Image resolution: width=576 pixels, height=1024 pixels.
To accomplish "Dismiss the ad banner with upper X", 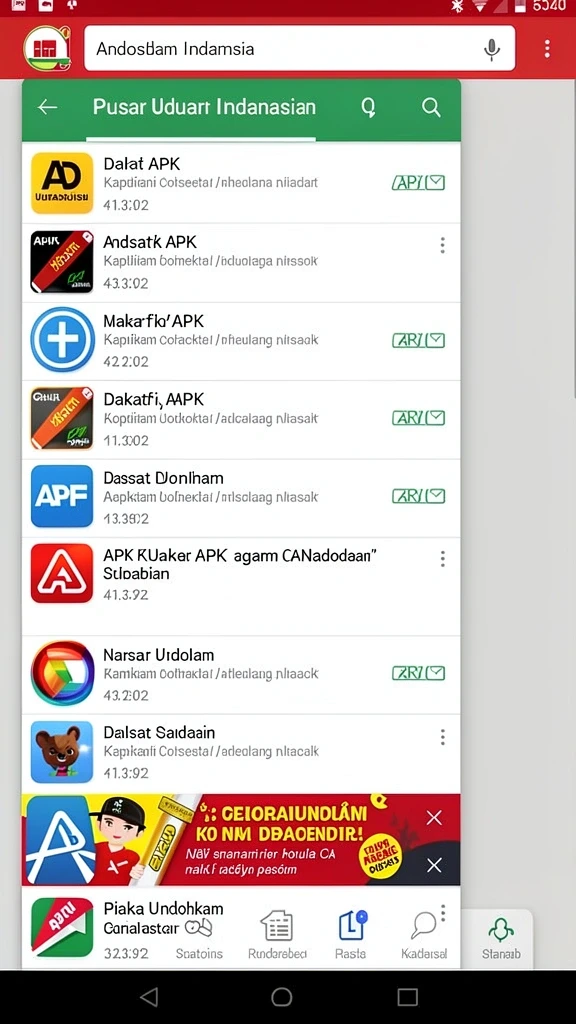I will pyautogui.click(x=434, y=818).
